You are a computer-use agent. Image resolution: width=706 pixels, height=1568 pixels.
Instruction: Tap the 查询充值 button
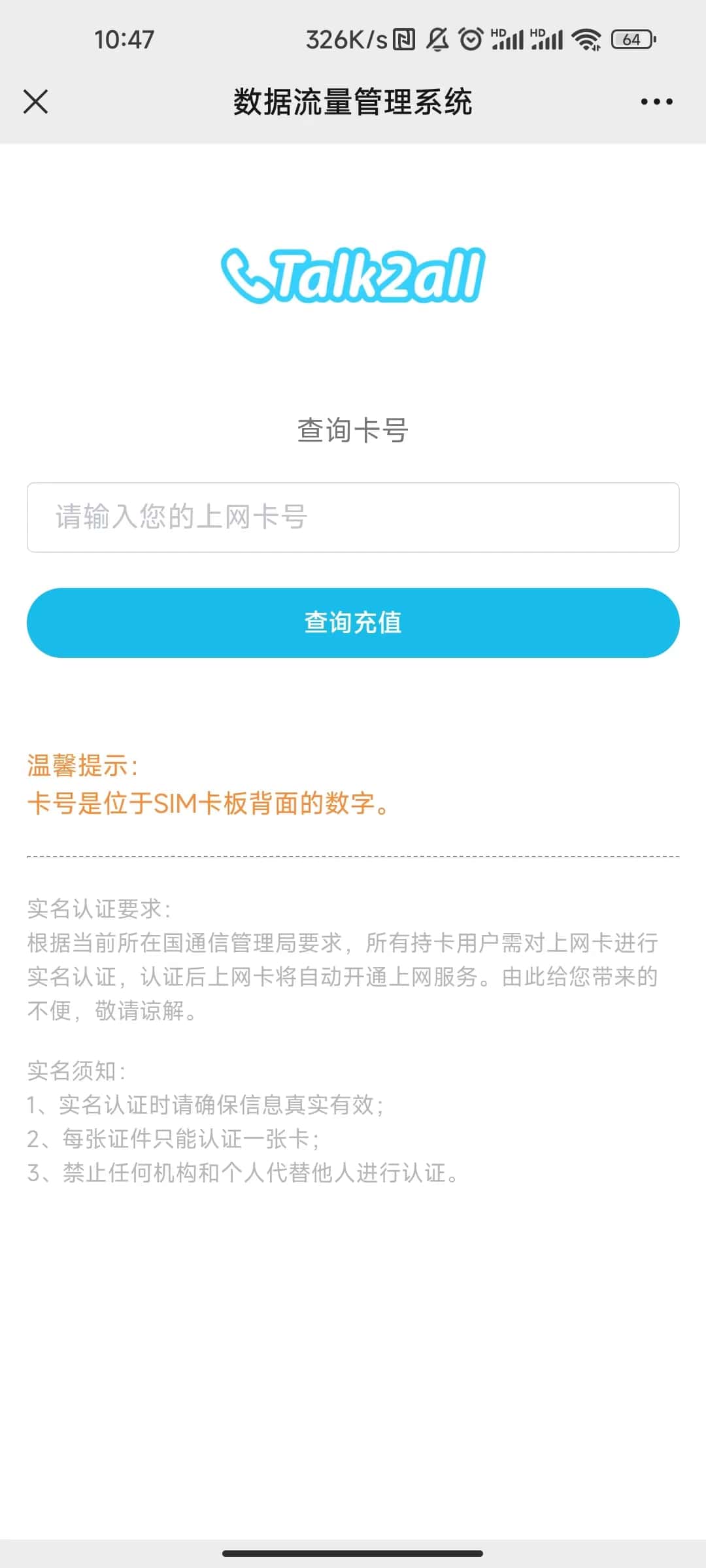pyautogui.click(x=353, y=623)
